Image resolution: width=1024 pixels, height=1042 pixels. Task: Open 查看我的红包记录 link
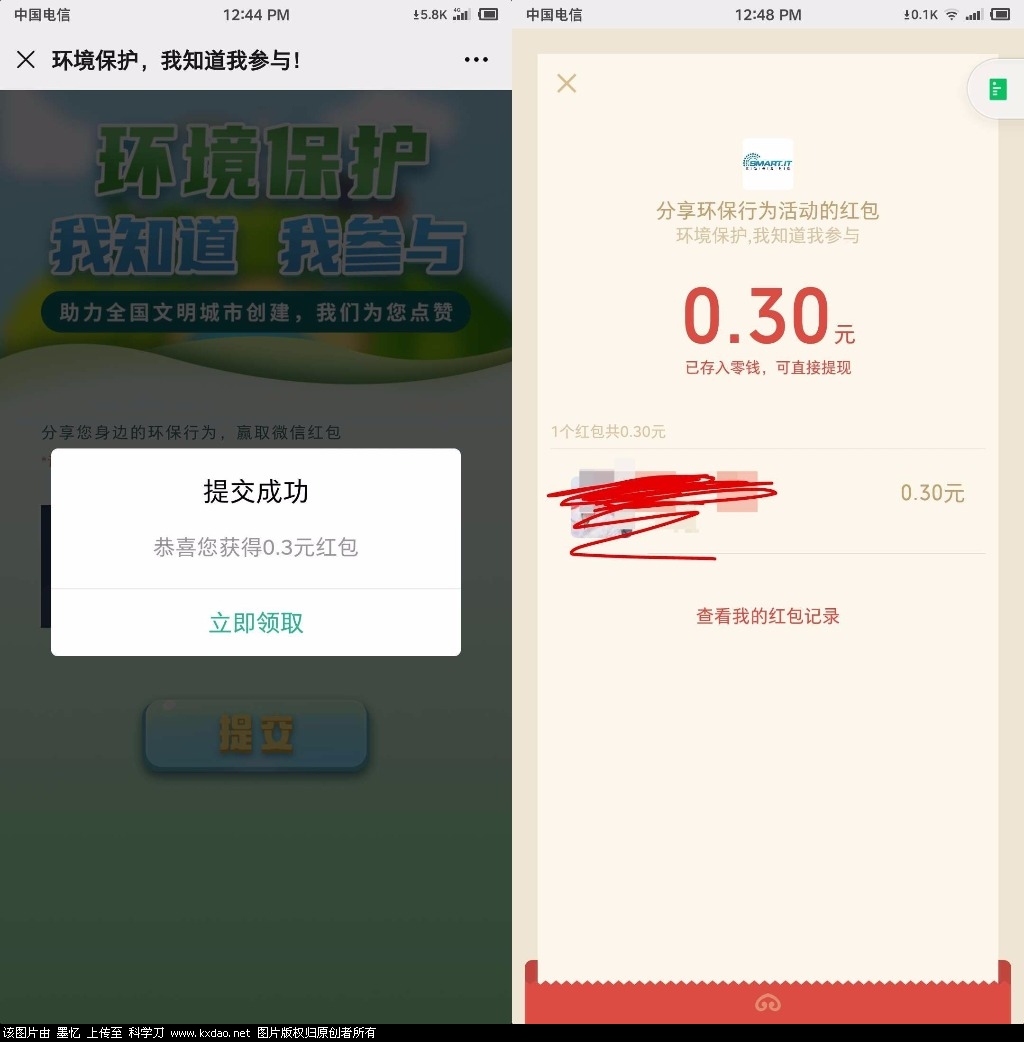pyautogui.click(x=767, y=616)
